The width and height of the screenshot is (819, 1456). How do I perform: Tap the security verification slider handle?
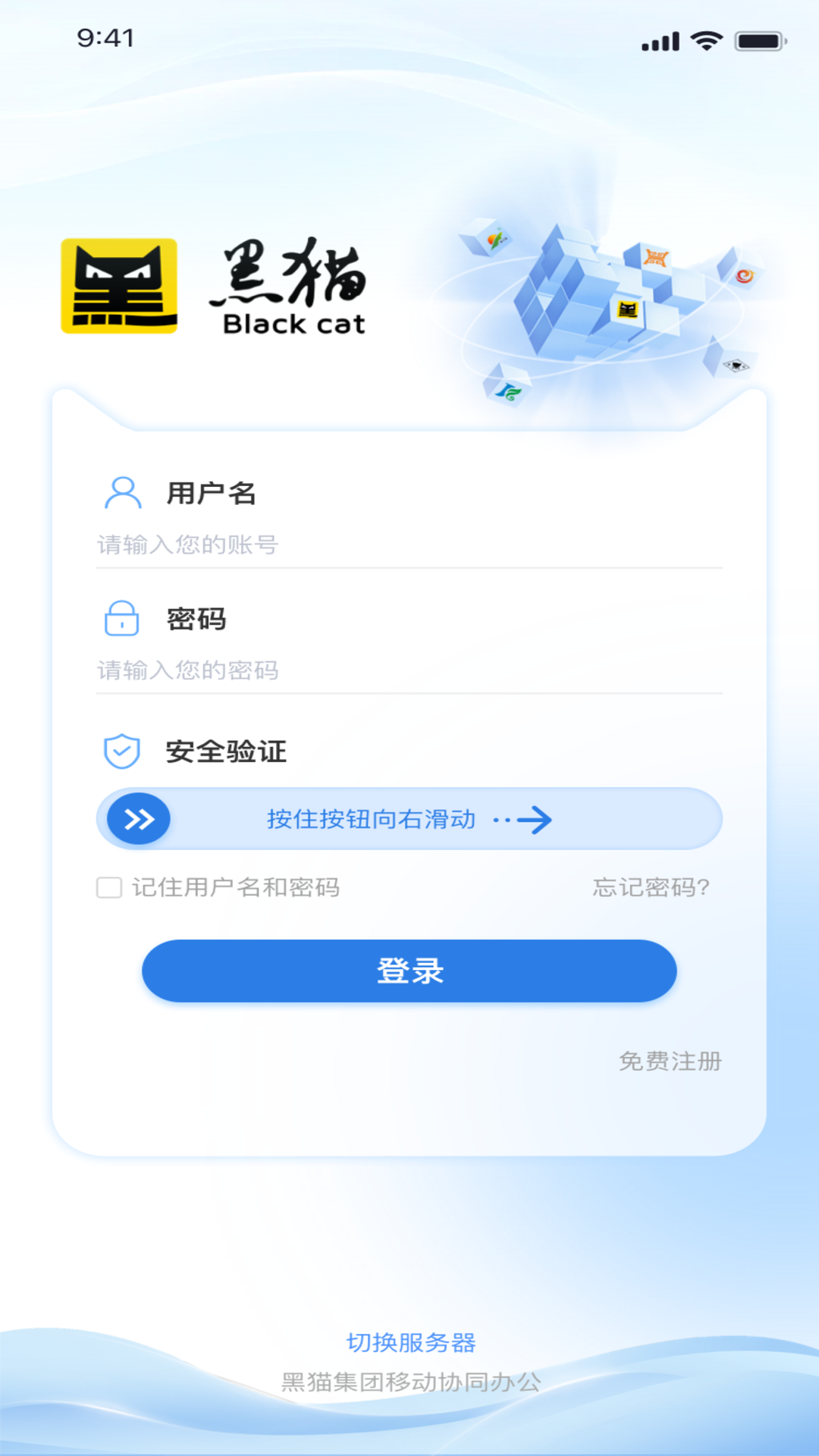(x=139, y=819)
